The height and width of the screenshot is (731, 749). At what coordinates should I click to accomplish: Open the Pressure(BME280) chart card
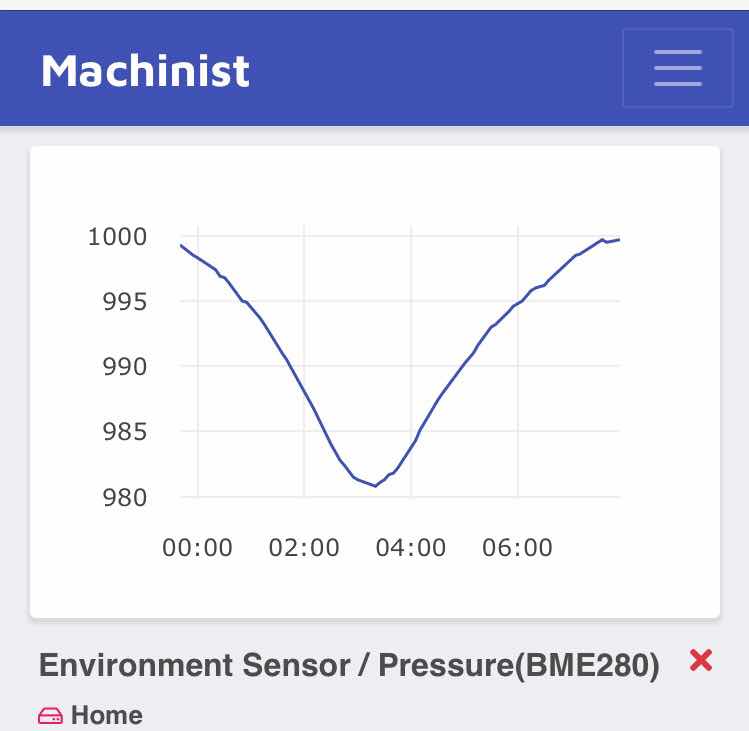pos(374,382)
